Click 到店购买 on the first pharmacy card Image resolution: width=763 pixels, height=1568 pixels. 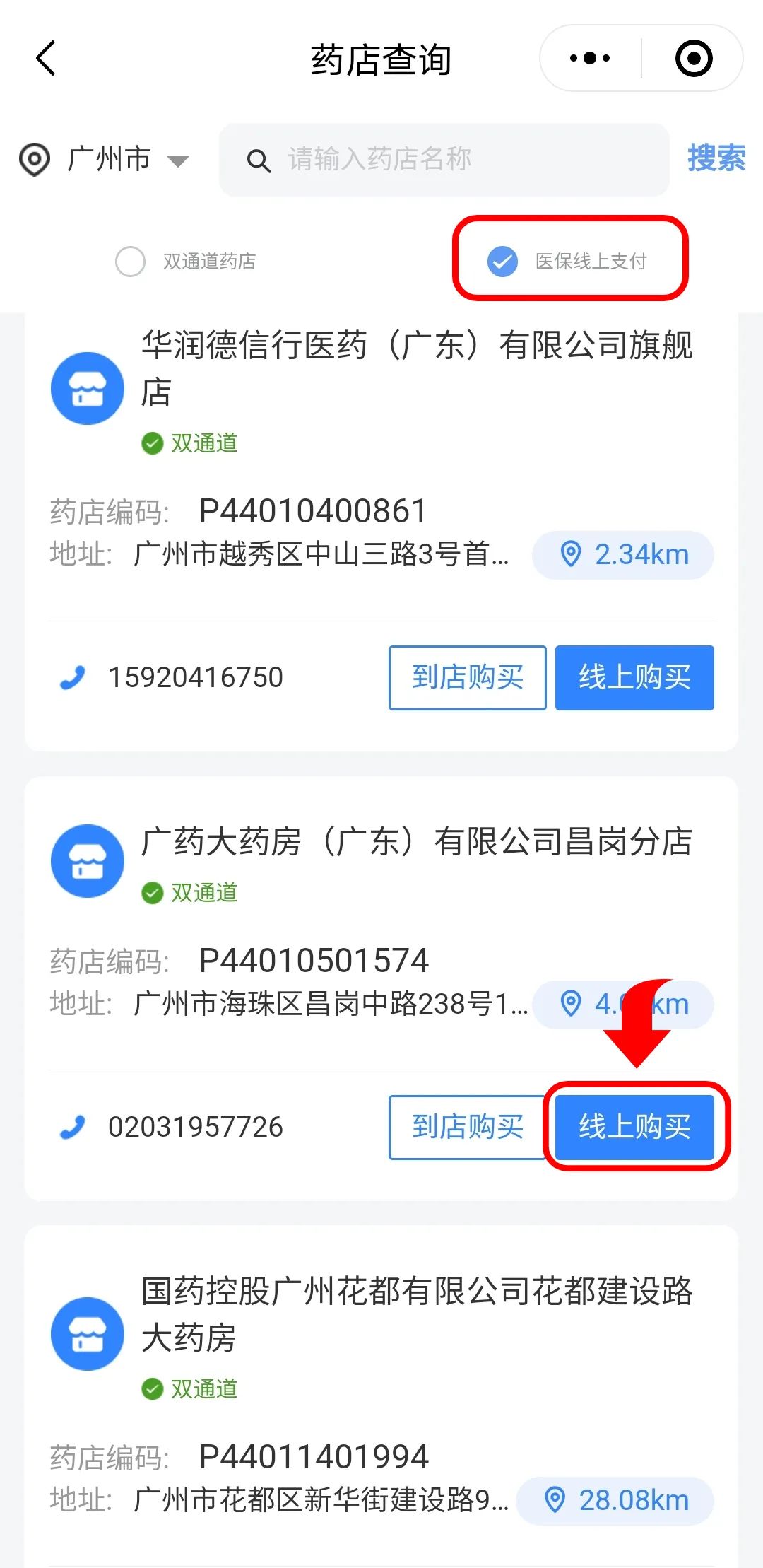(467, 677)
